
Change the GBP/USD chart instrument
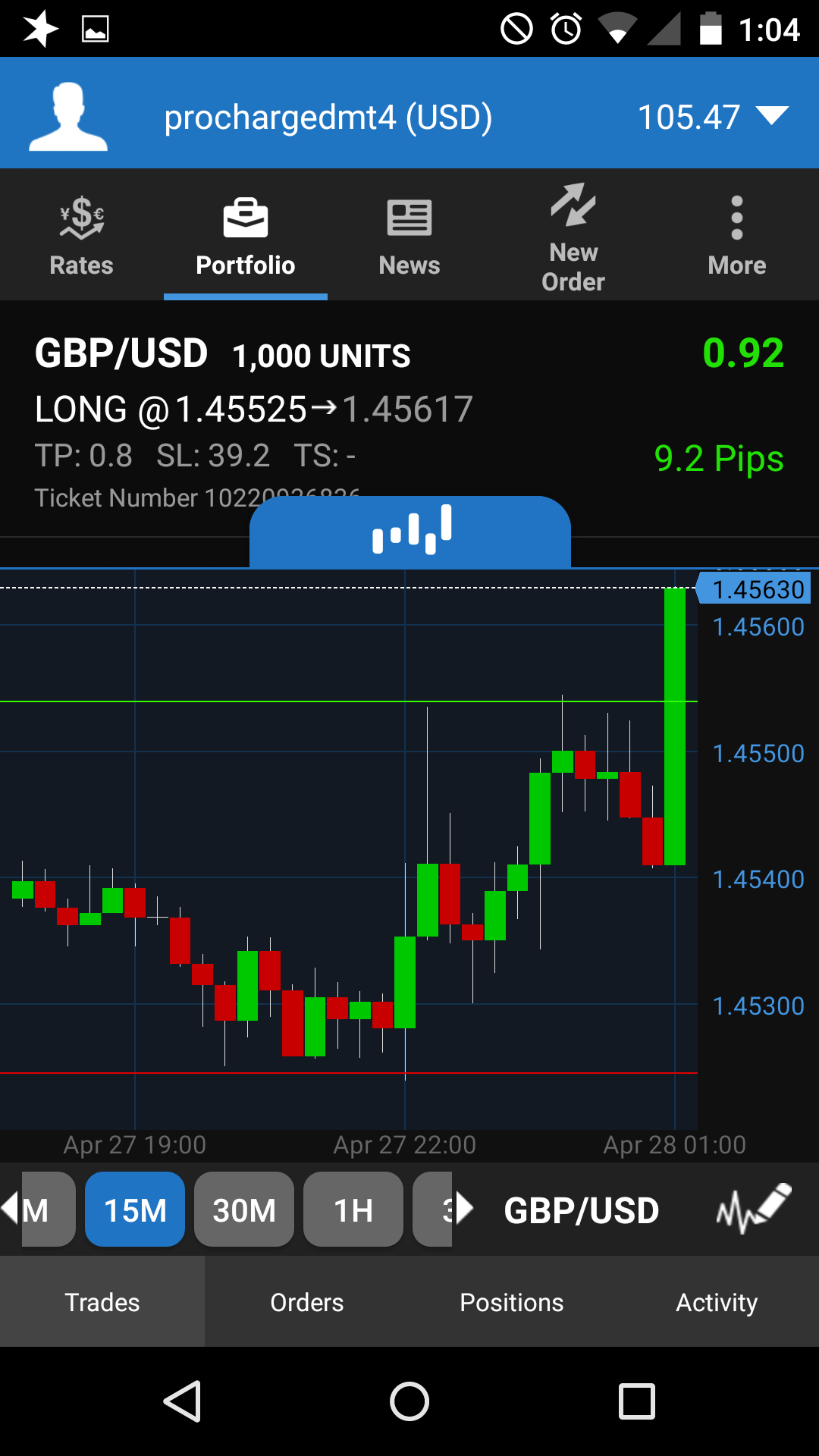tap(581, 1210)
